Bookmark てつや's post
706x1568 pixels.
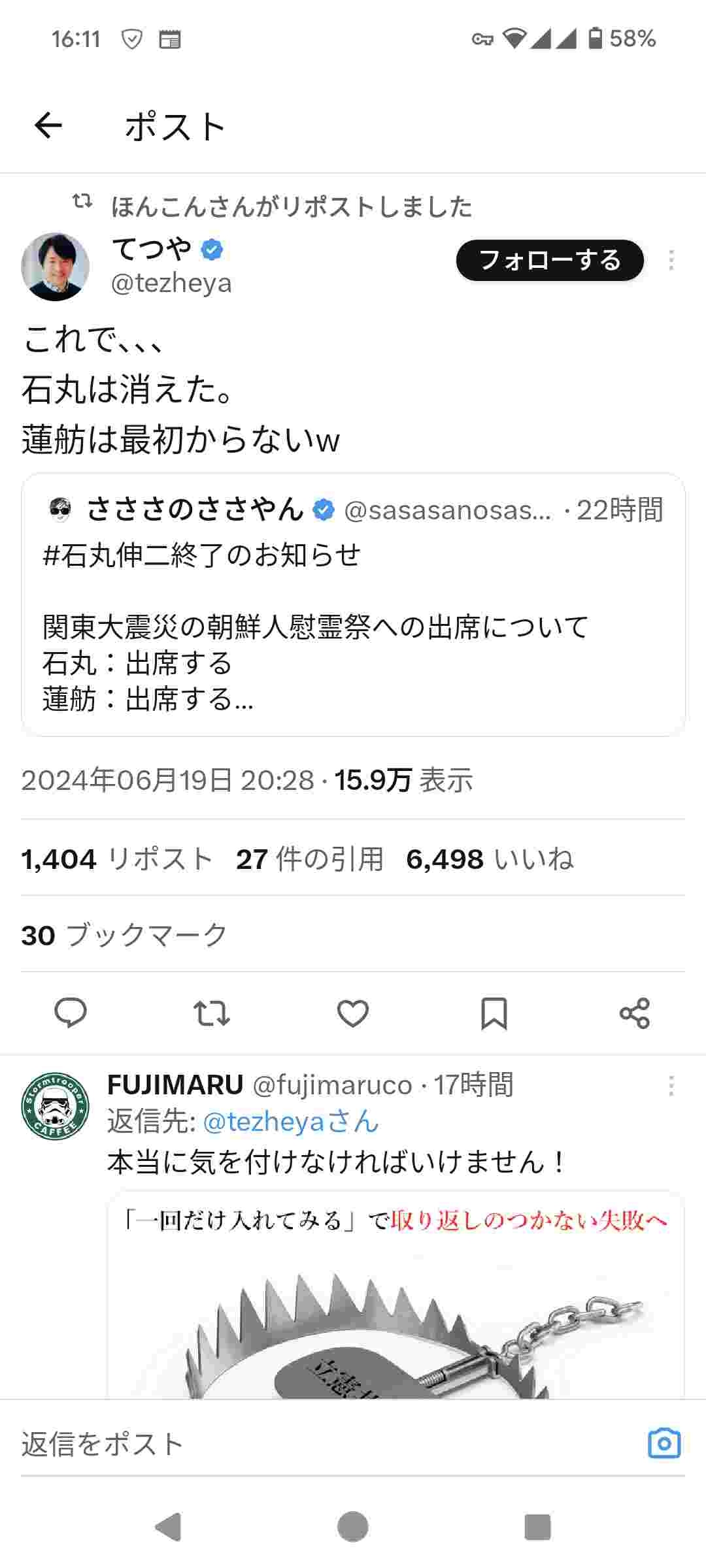(x=494, y=1013)
